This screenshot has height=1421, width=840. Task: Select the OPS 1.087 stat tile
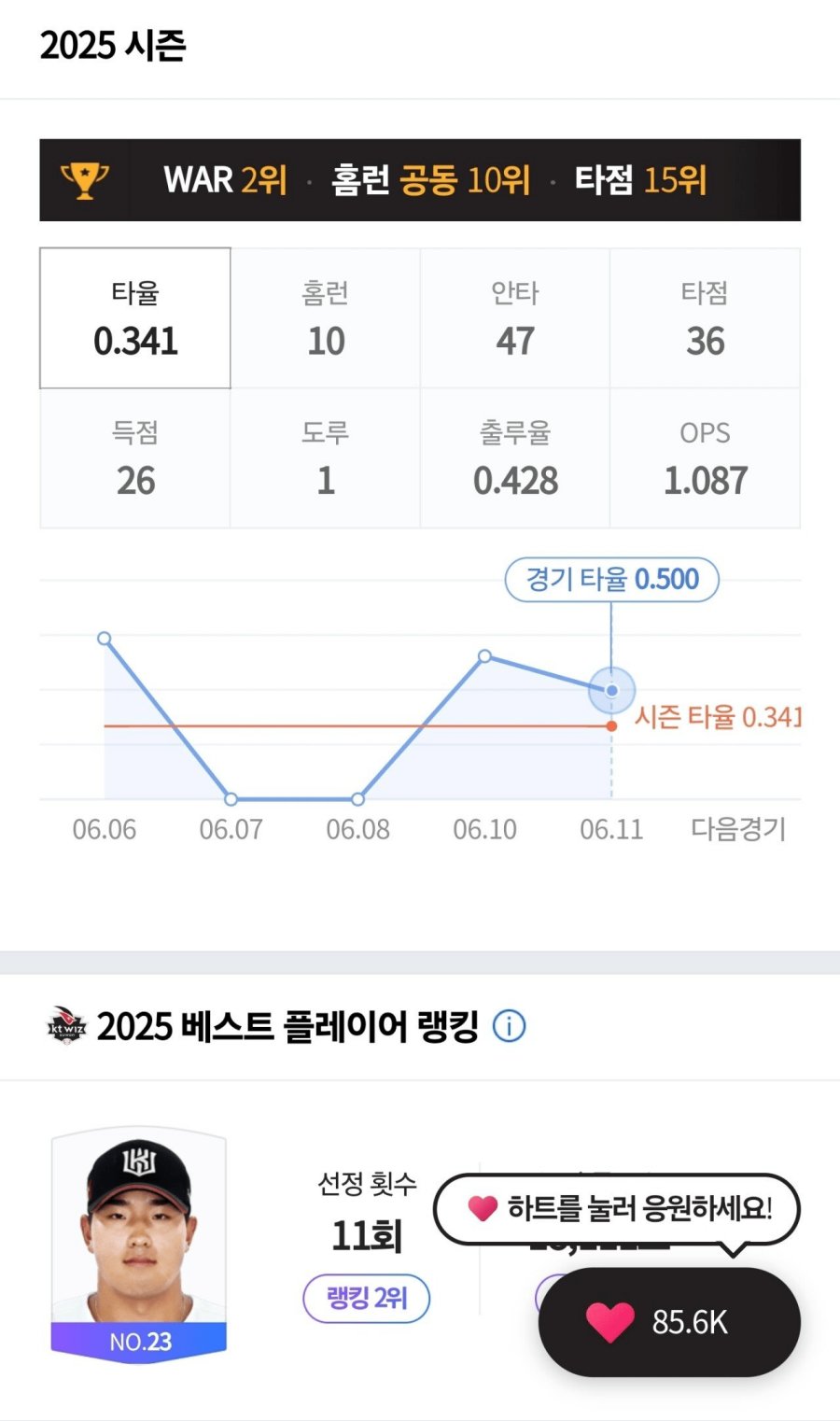(x=705, y=458)
